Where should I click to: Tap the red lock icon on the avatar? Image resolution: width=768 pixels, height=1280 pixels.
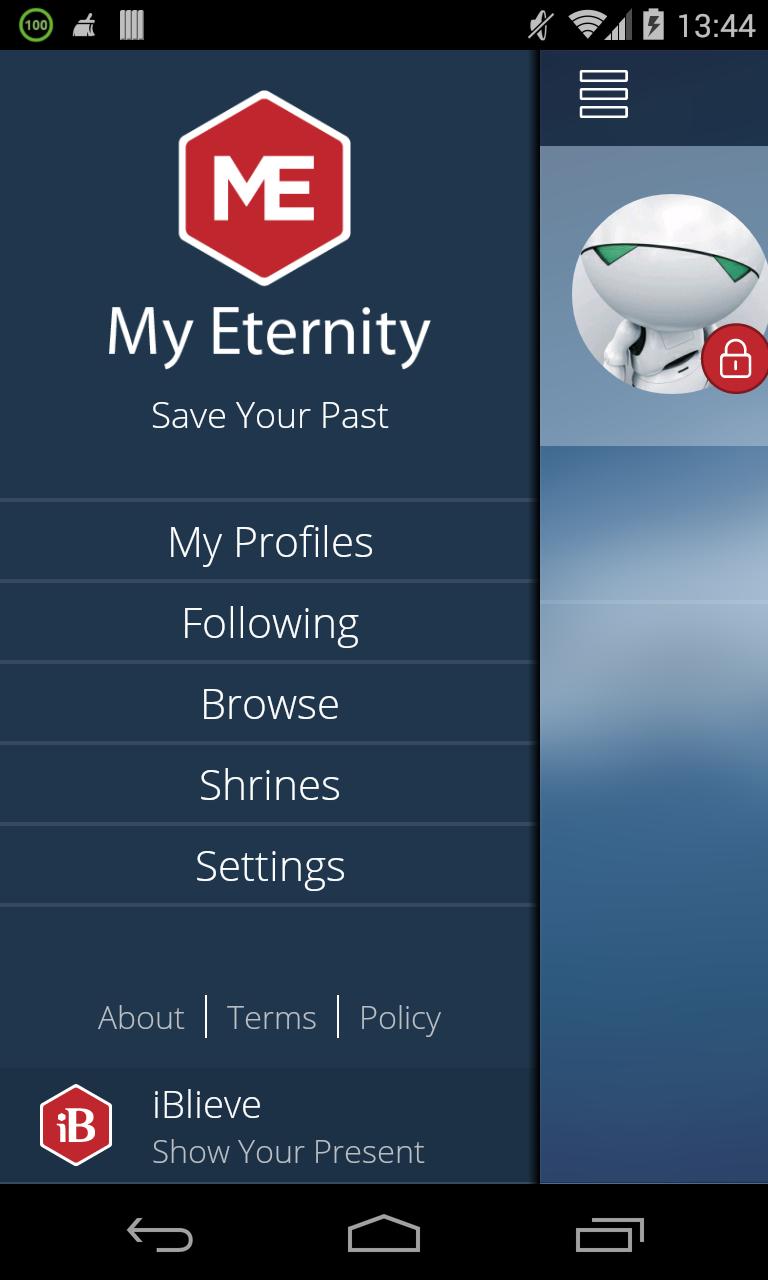pyautogui.click(x=737, y=360)
